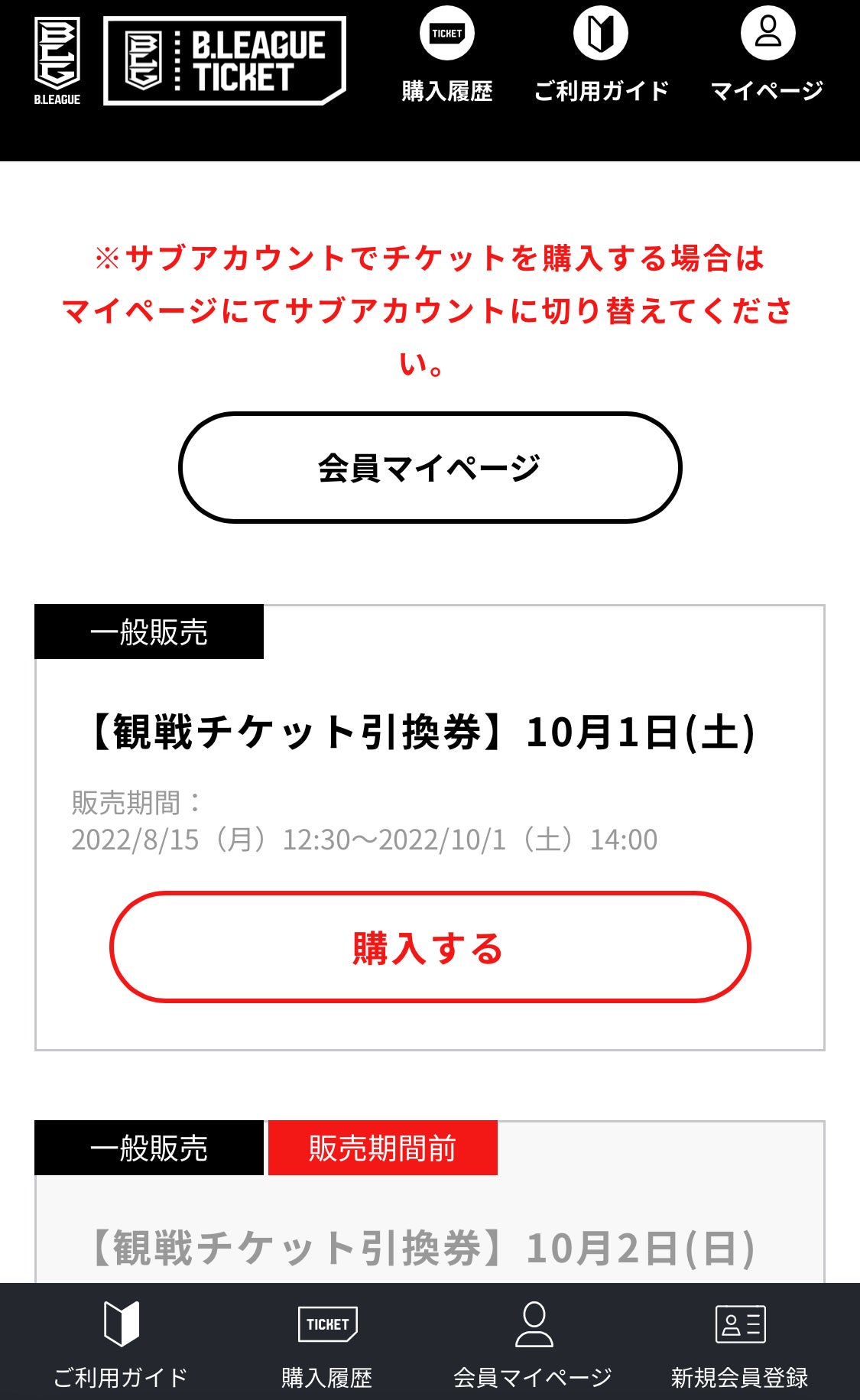Open 購入履歴 in the bottom bar
Screen dimensions: 860x1400
(x=327, y=1345)
